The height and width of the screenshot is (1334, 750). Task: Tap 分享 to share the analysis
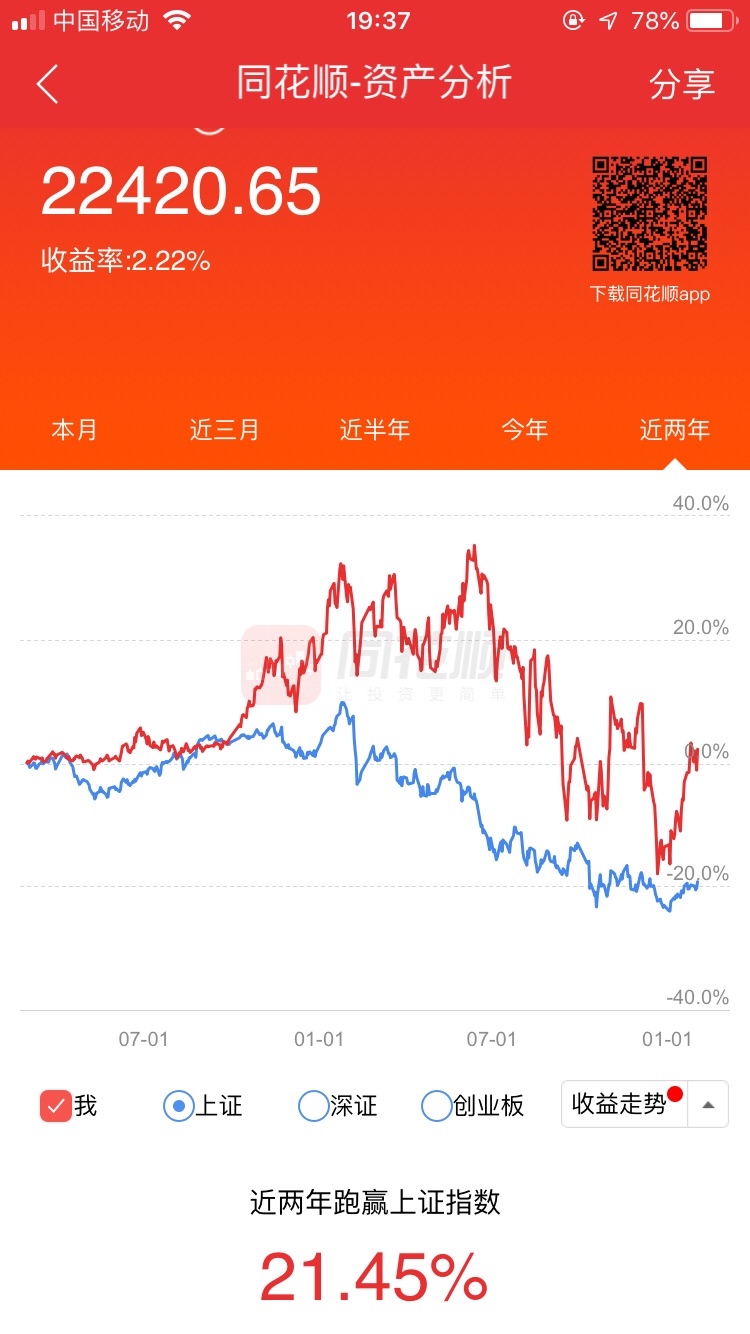click(682, 84)
